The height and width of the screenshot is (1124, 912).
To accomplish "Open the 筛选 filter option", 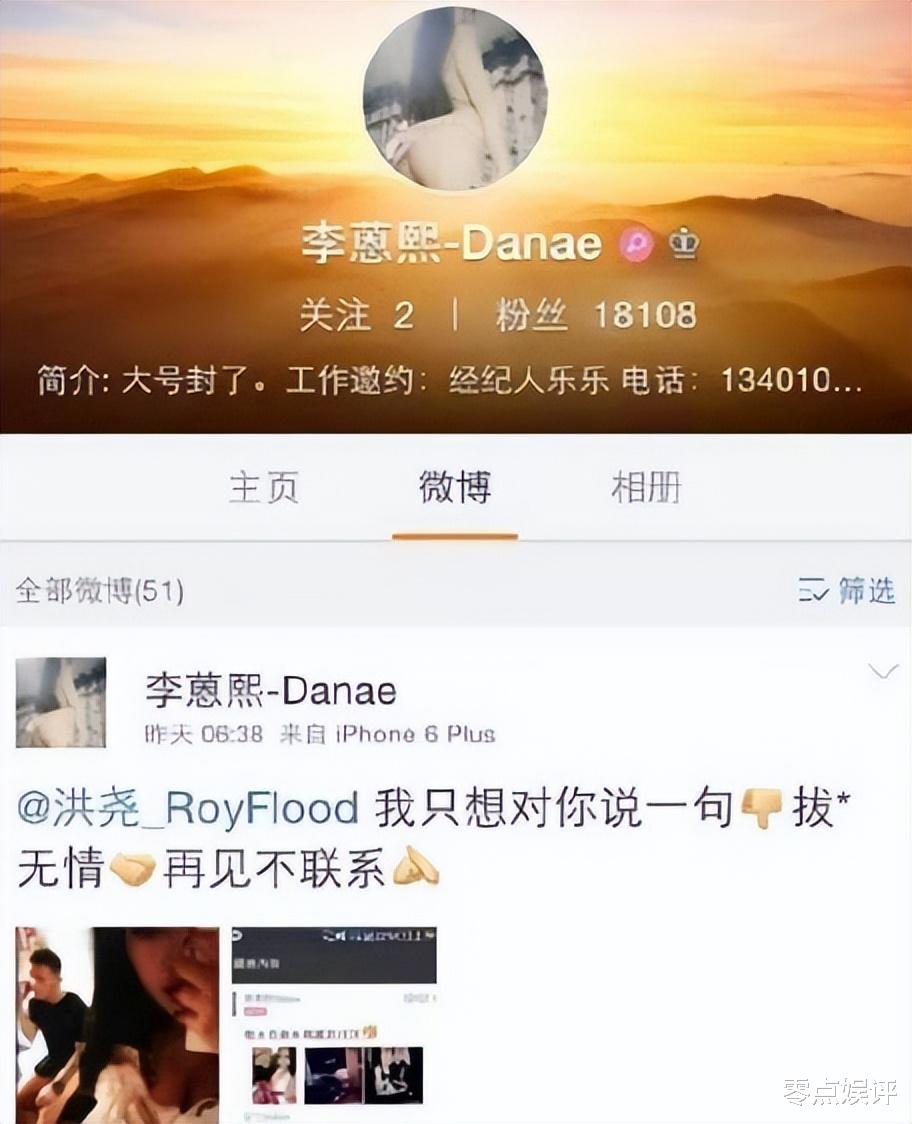I will (846, 591).
